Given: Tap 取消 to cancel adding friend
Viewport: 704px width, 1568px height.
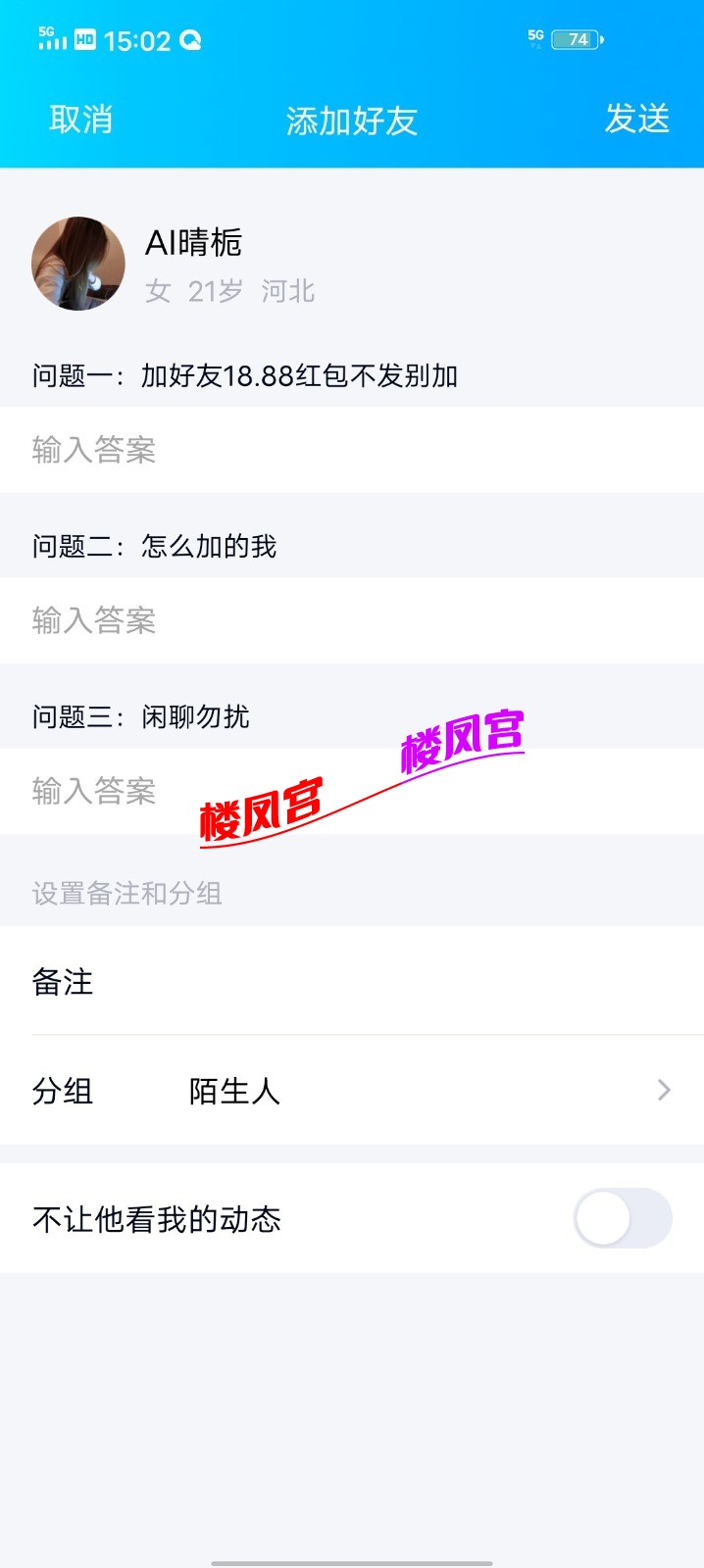Looking at the screenshot, I should [x=80, y=120].
